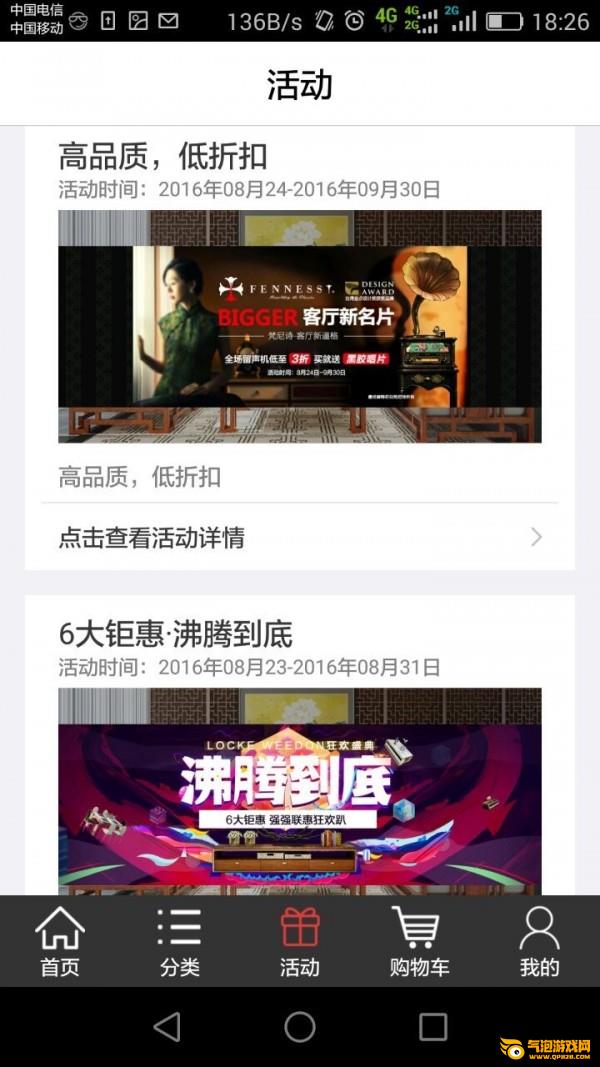Open the 首页 home tab
Viewport: 600px width, 1067px height.
click(x=60, y=941)
